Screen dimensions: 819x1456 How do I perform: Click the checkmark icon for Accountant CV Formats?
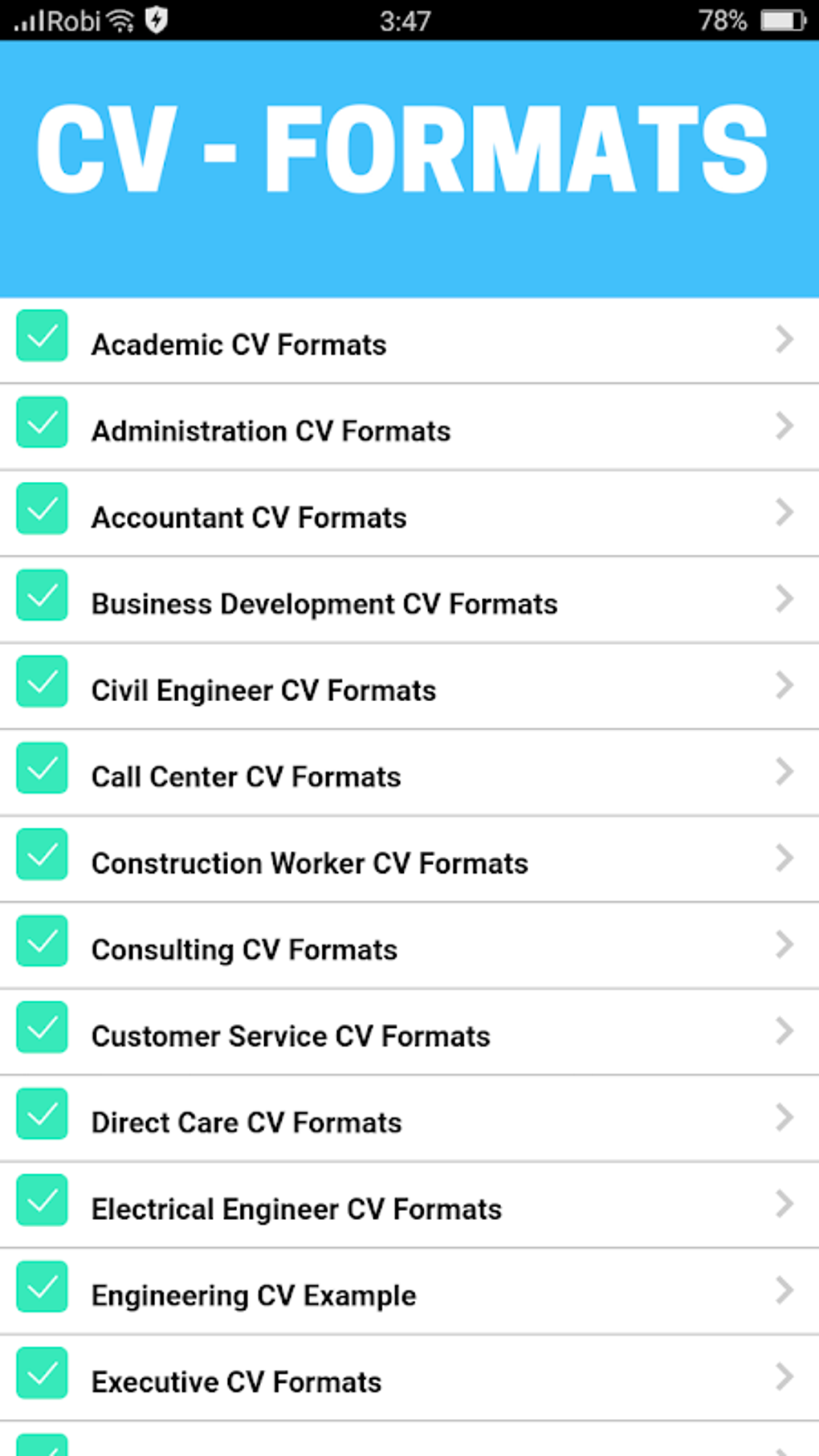tap(41, 508)
